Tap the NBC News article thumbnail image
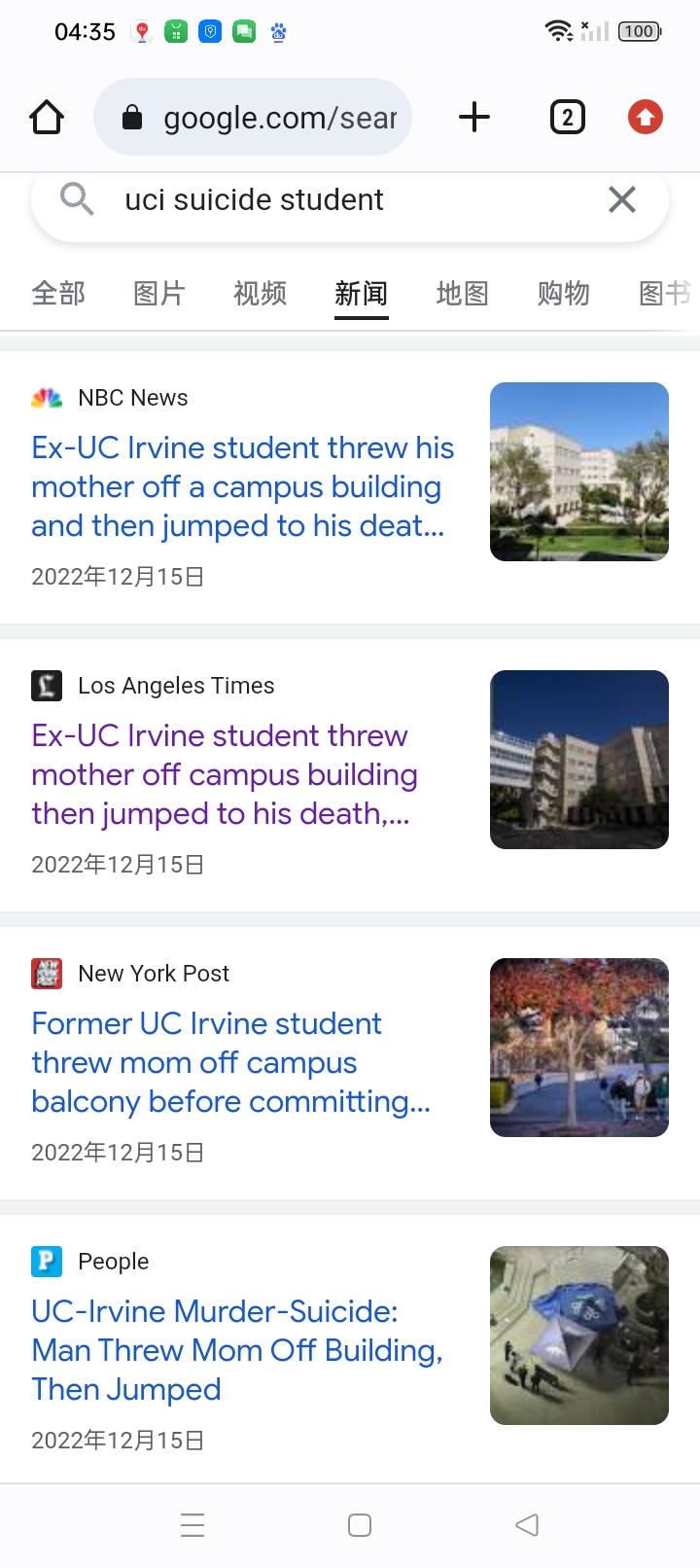The image size is (700, 1568). click(x=579, y=472)
